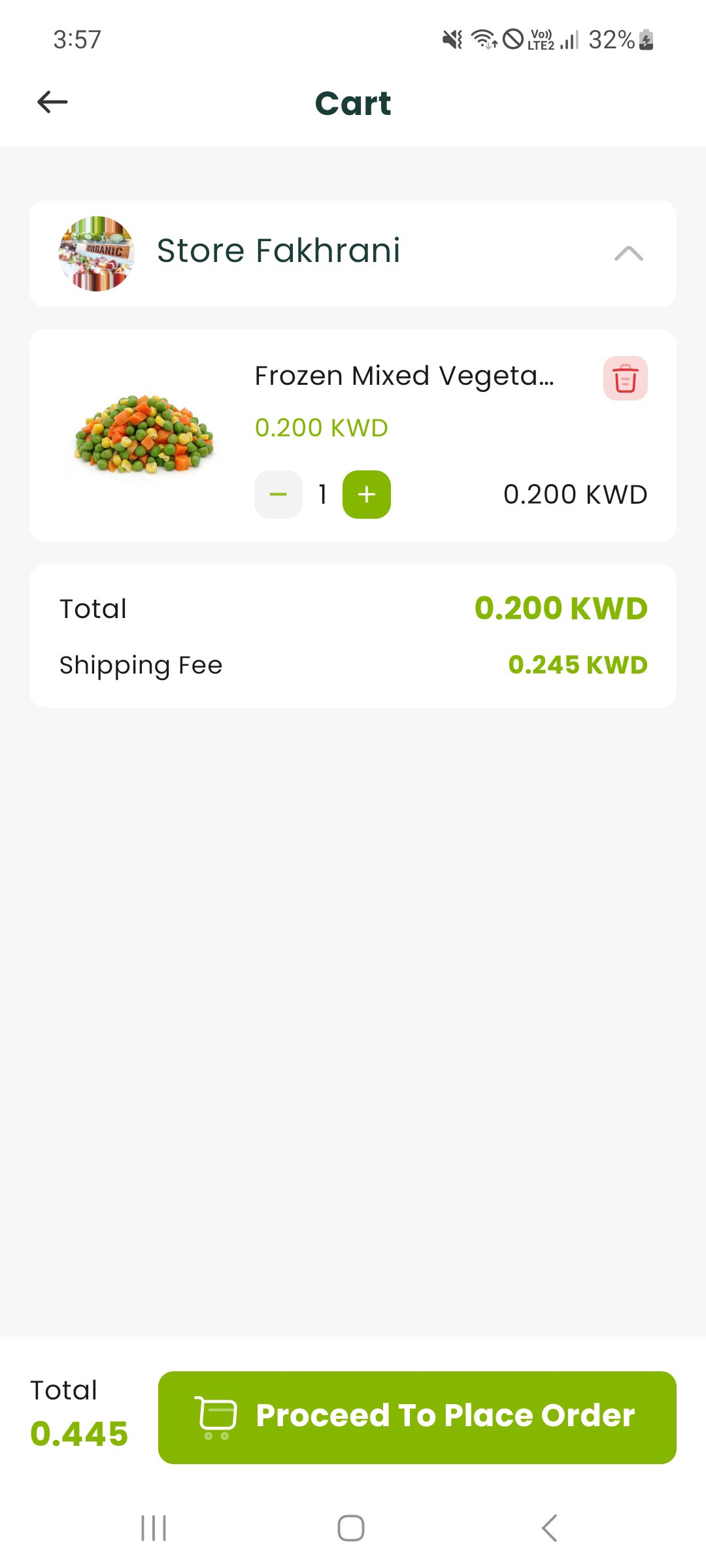Collapse the Store Fakhrani section
The image size is (706, 1568).
pyautogui.click(x=628, y=253)
